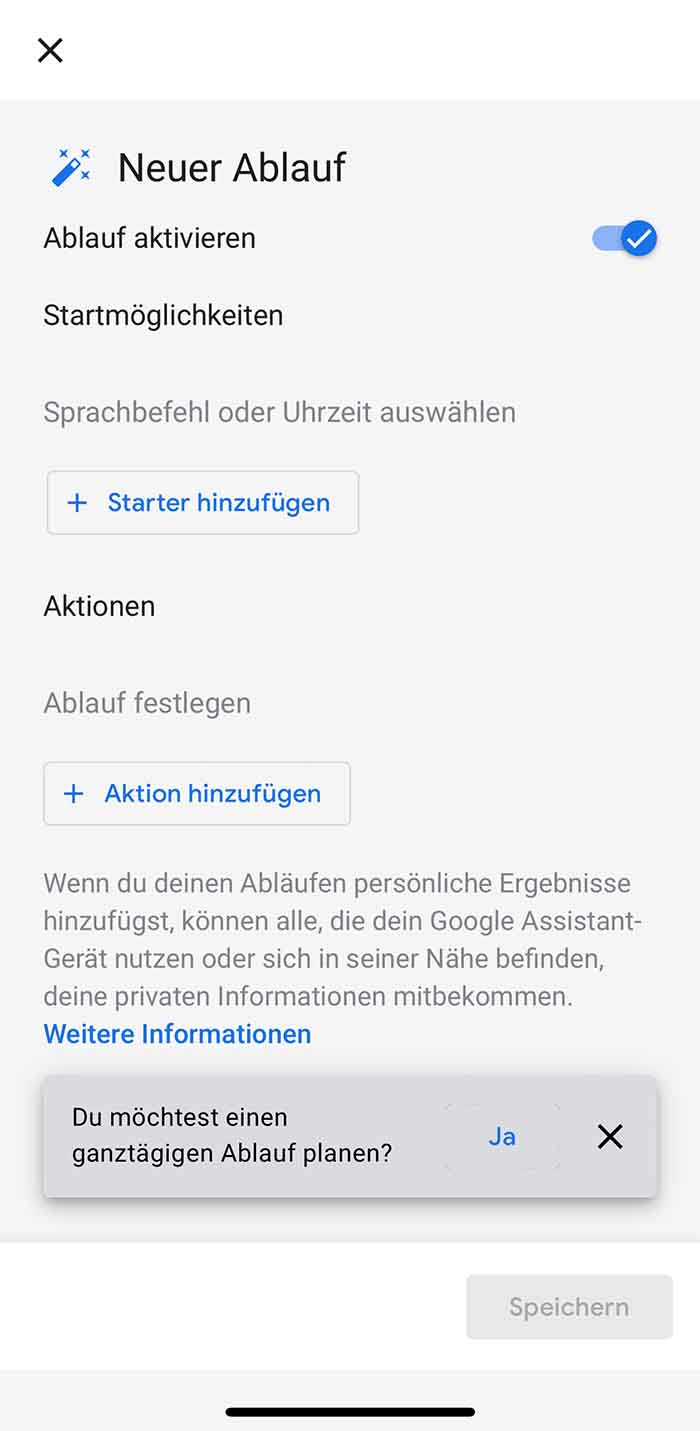The image size is (700, 1431).
Task: Dismiss the all-day routine suggestion banner
Action: (x=610, y=1137)
